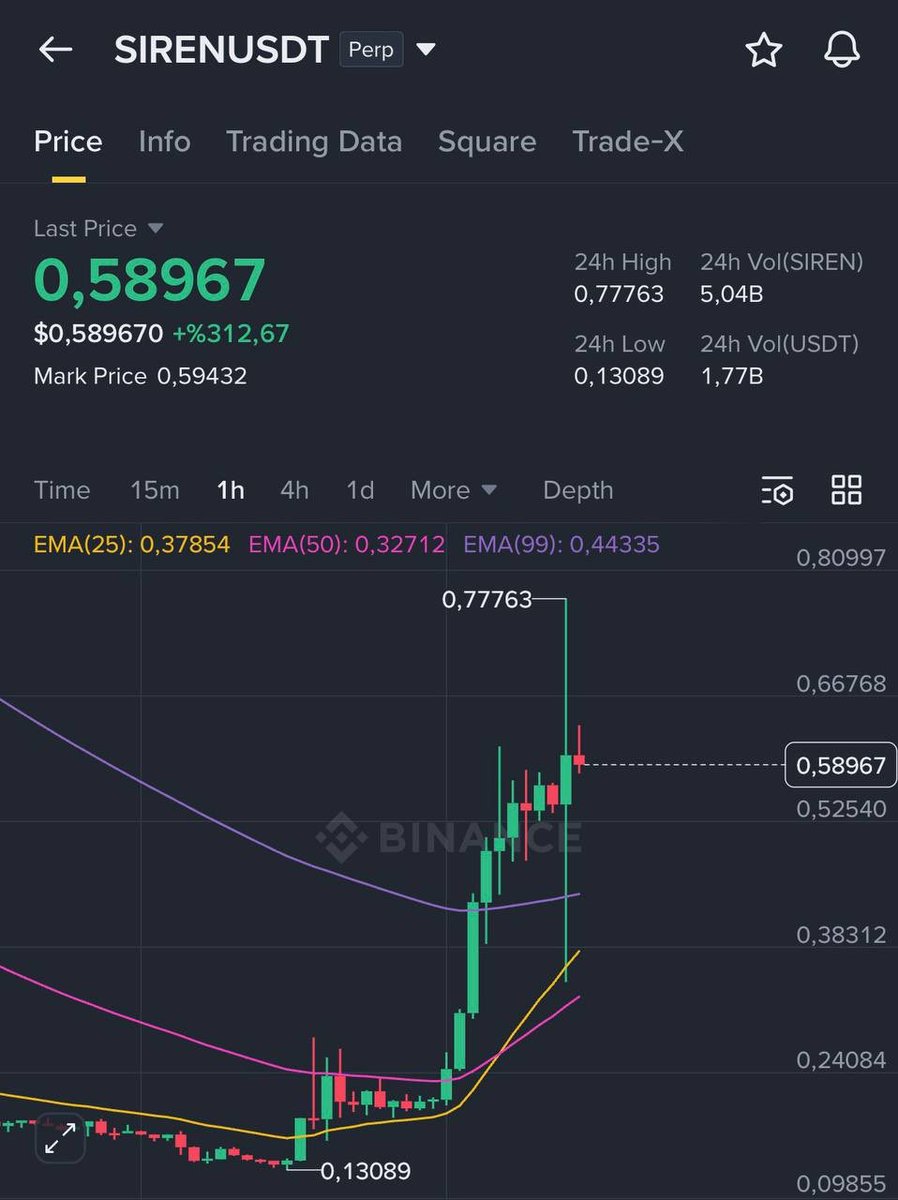
Task: Expand the chart to fullscreen
Action: tap(61, 1138)
